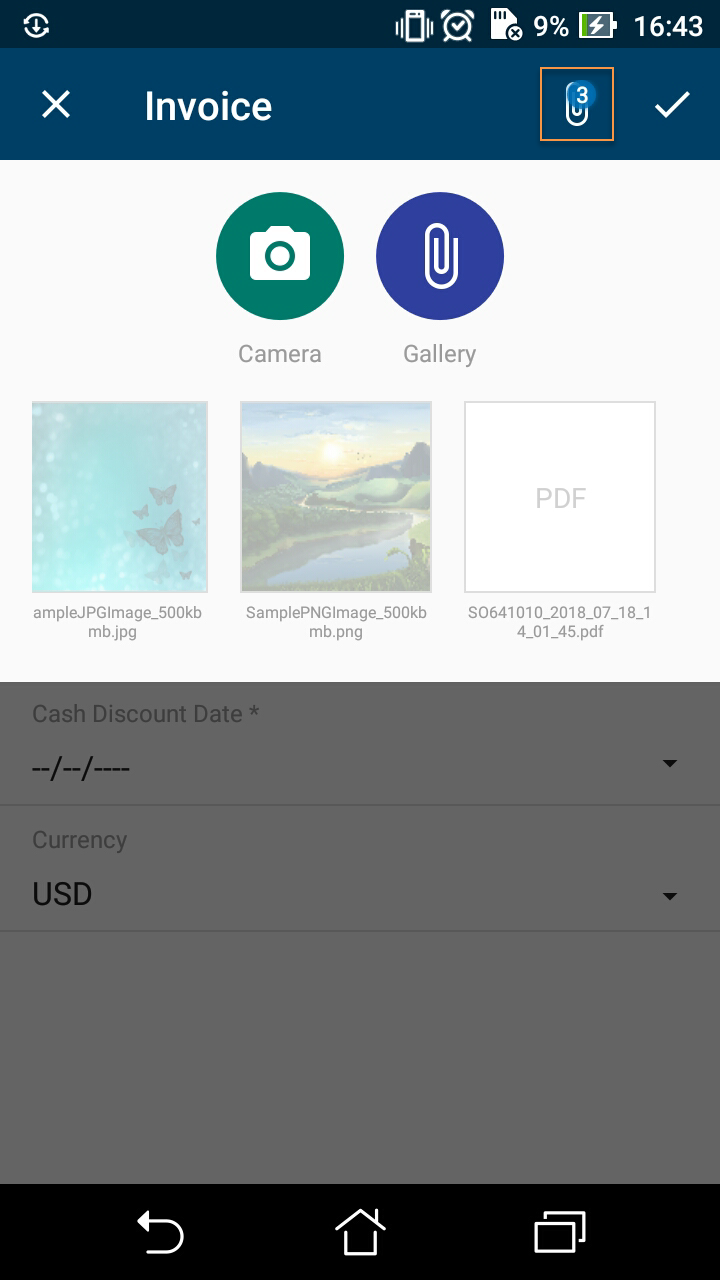Open Camera to capture an attachment

point(280,256)
